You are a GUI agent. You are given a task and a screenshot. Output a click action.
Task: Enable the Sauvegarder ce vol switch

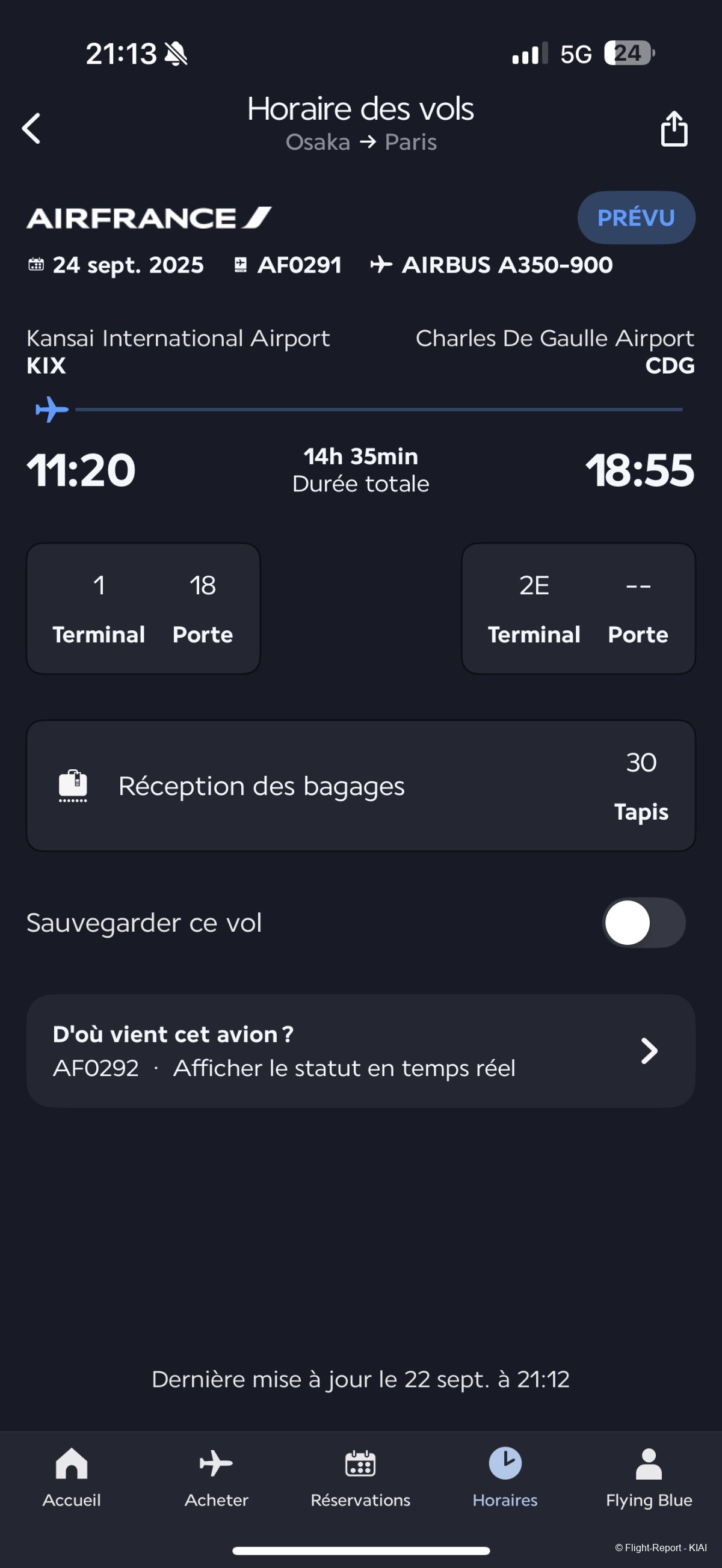coord(643,923)
